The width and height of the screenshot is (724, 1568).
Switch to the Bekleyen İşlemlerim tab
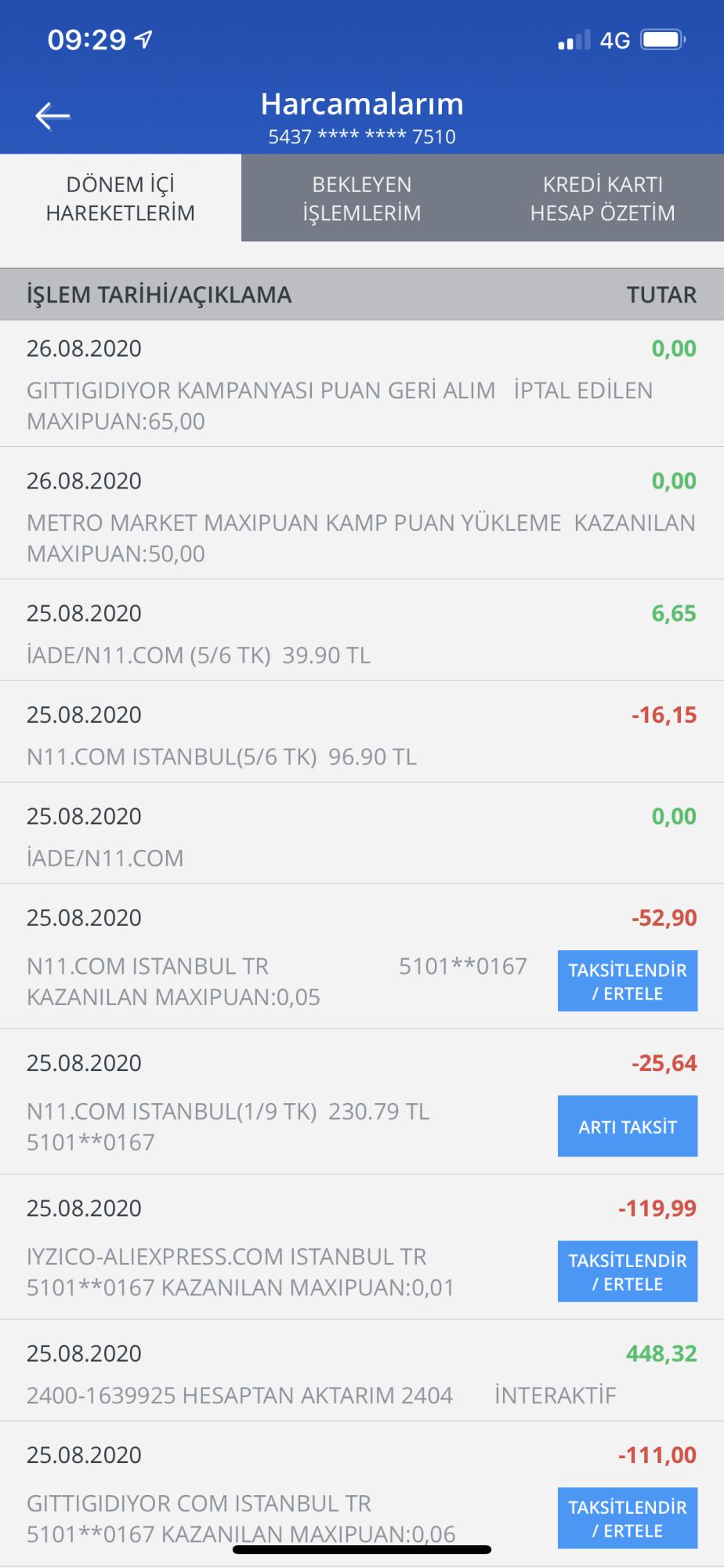tap(362, 198)
